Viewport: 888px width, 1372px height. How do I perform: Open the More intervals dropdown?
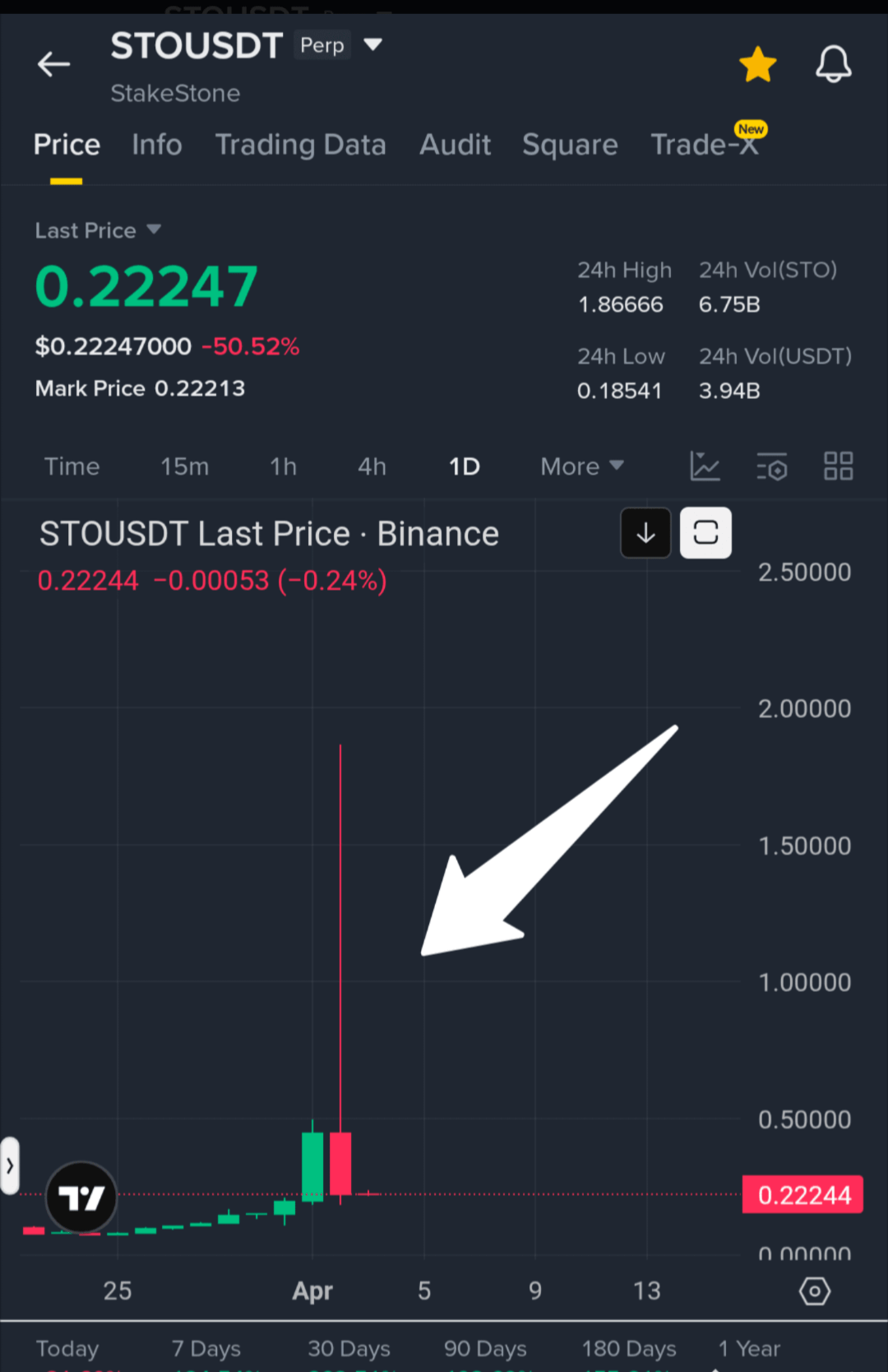pyautogui.click(x=581, y=466)
